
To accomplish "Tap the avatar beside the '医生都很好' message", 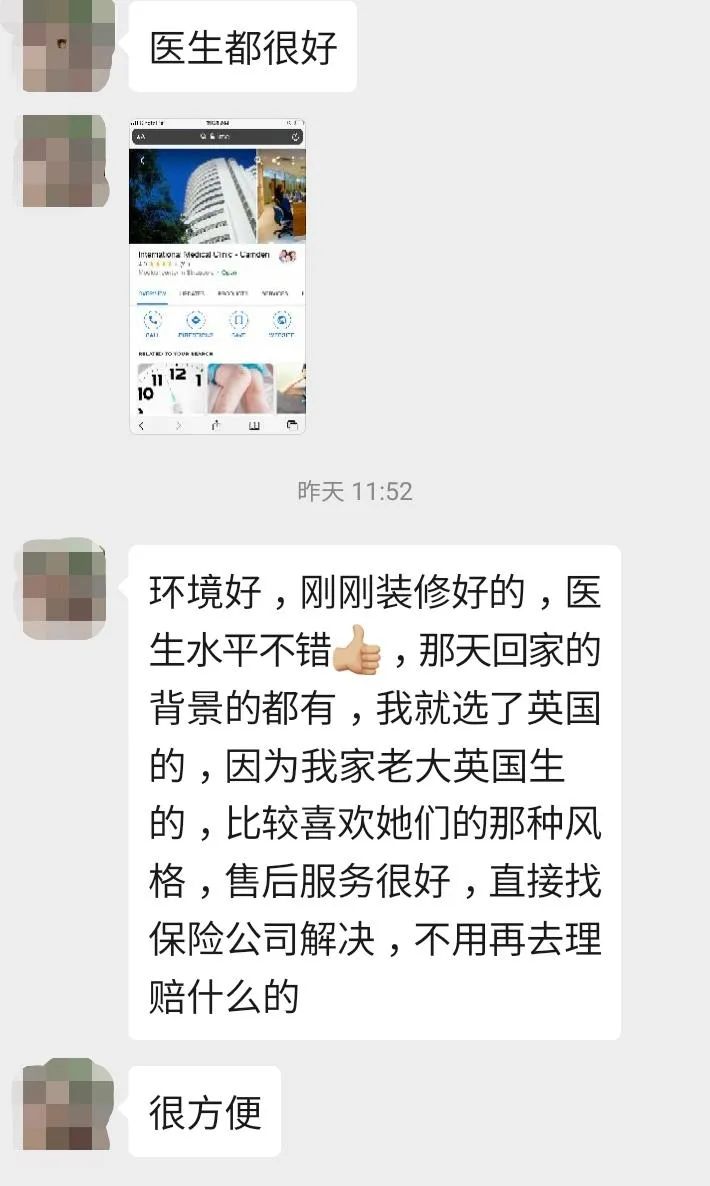I will coord(64,45).
